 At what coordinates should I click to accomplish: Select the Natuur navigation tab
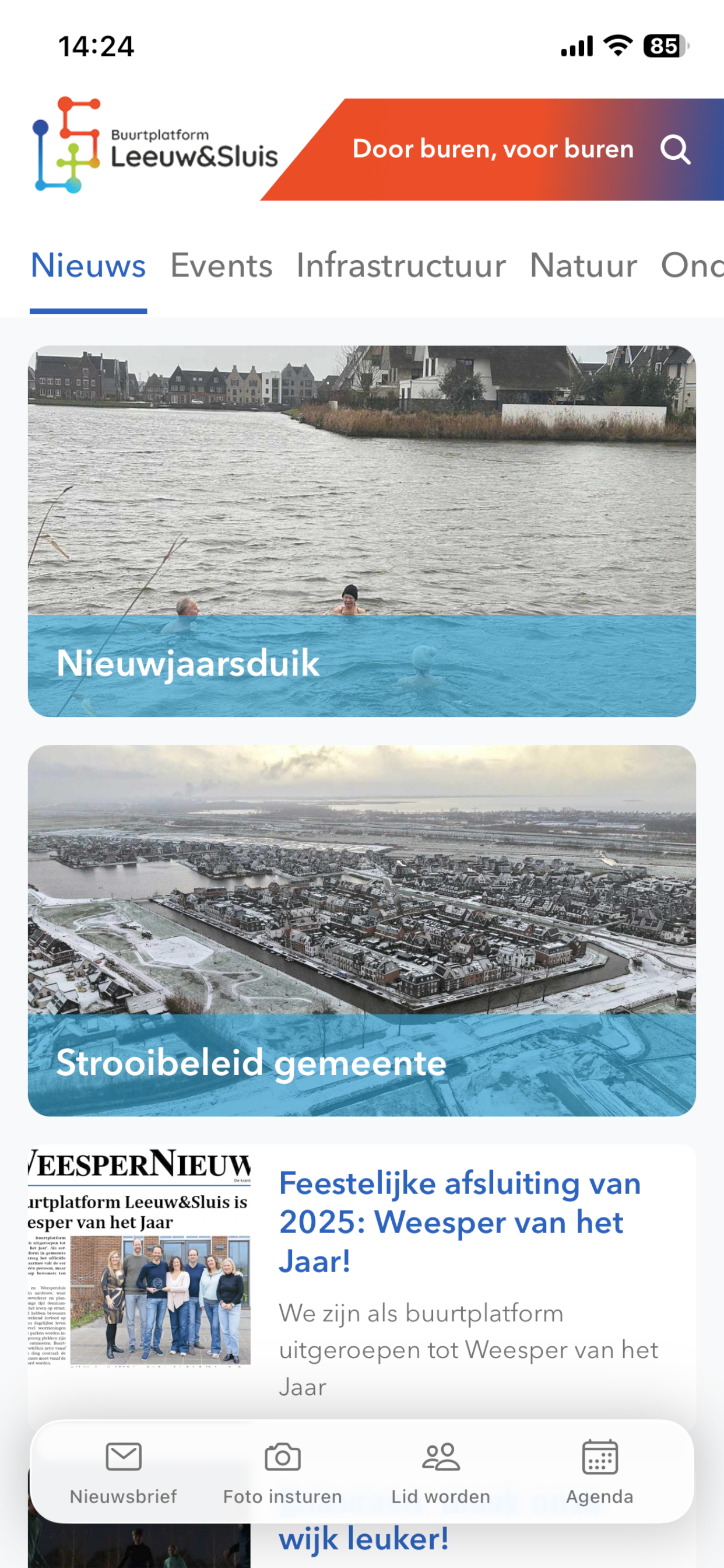[x=583, y=266]
